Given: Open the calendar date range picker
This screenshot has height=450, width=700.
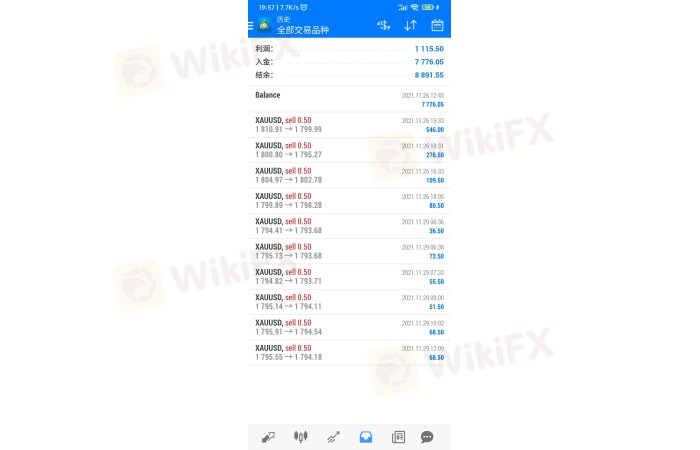Looking at the screenshot, I should pos(437,25).
